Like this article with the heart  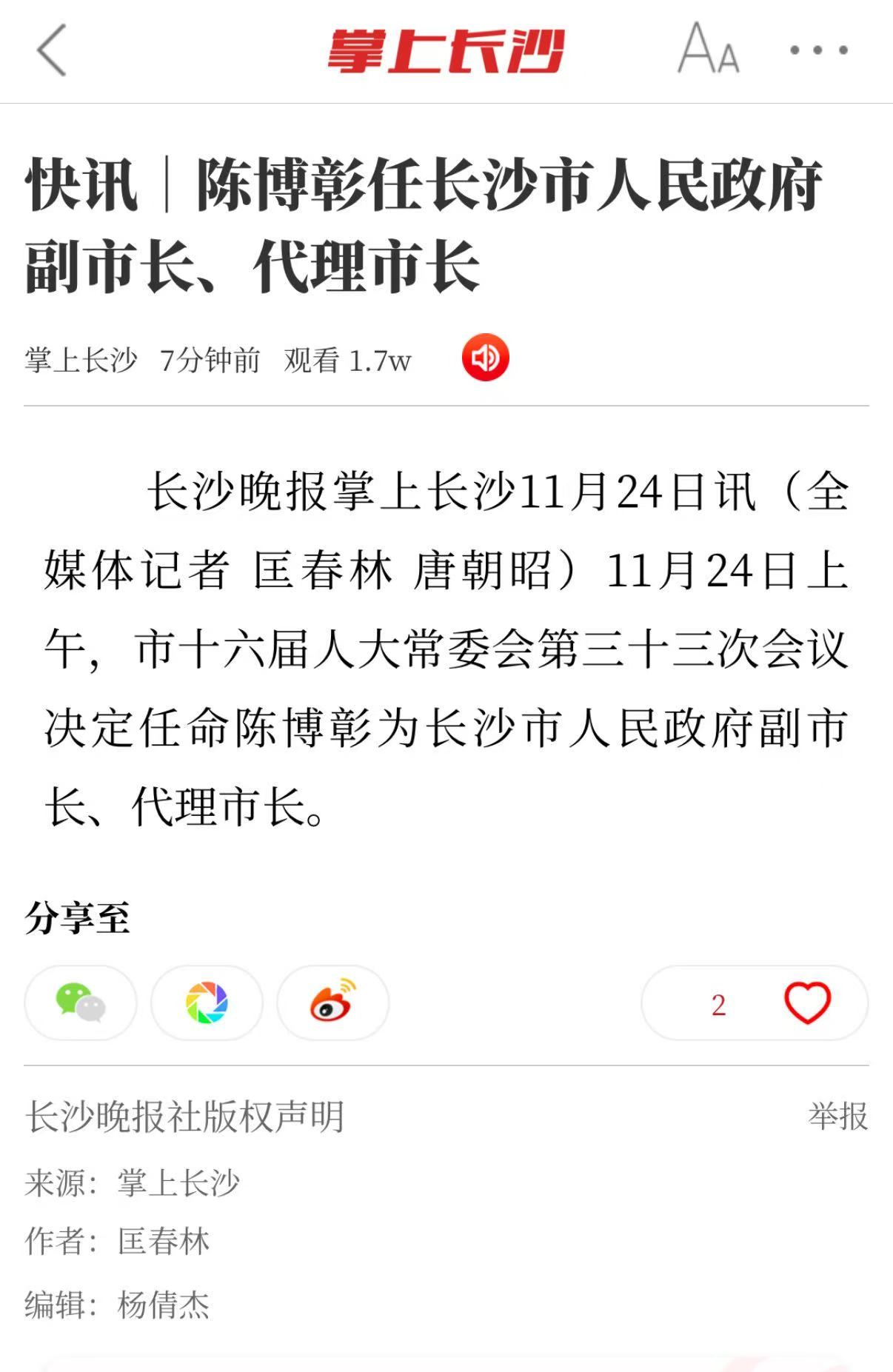click(807, 1003)
